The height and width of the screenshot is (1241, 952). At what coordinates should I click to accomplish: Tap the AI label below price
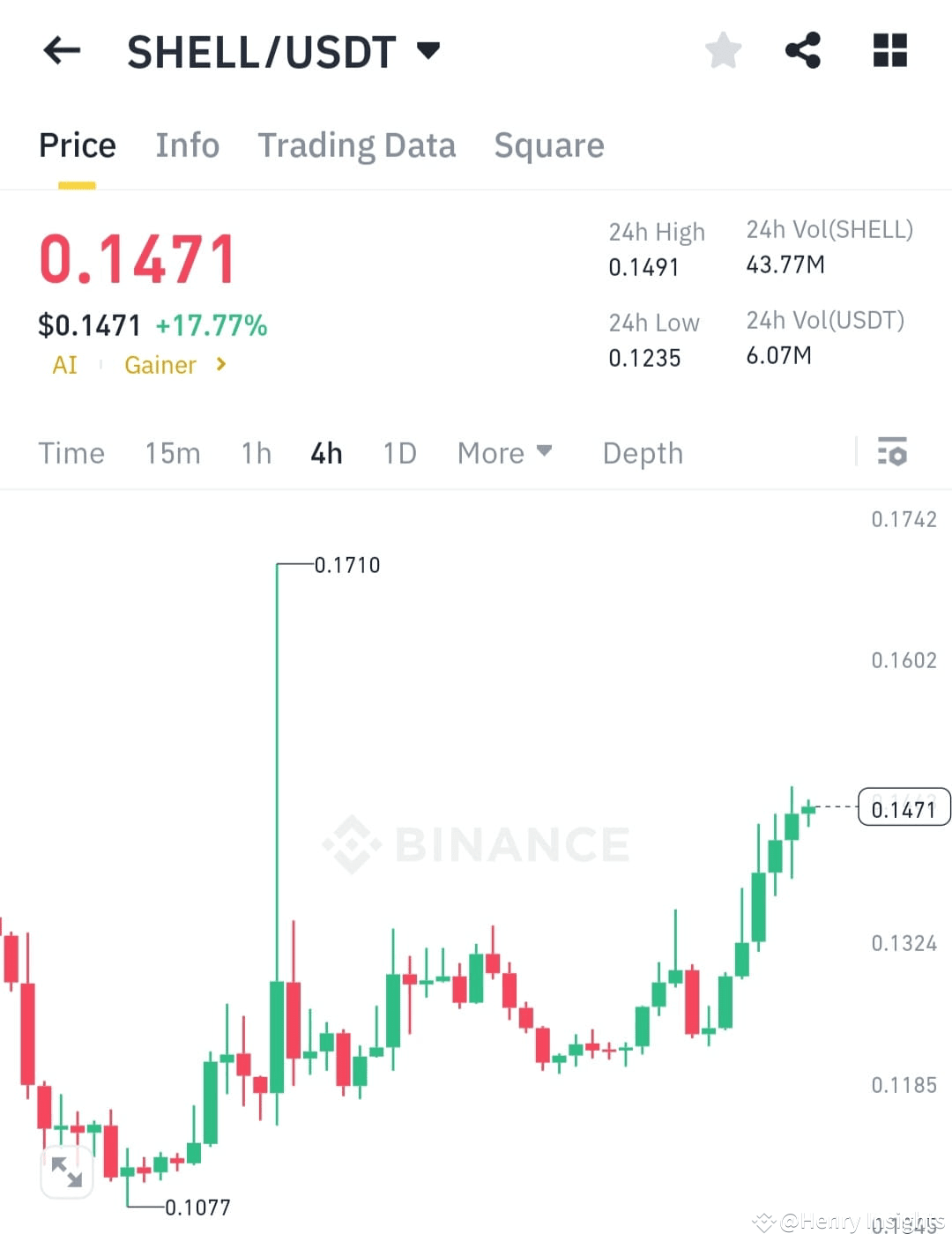(63, 364)
